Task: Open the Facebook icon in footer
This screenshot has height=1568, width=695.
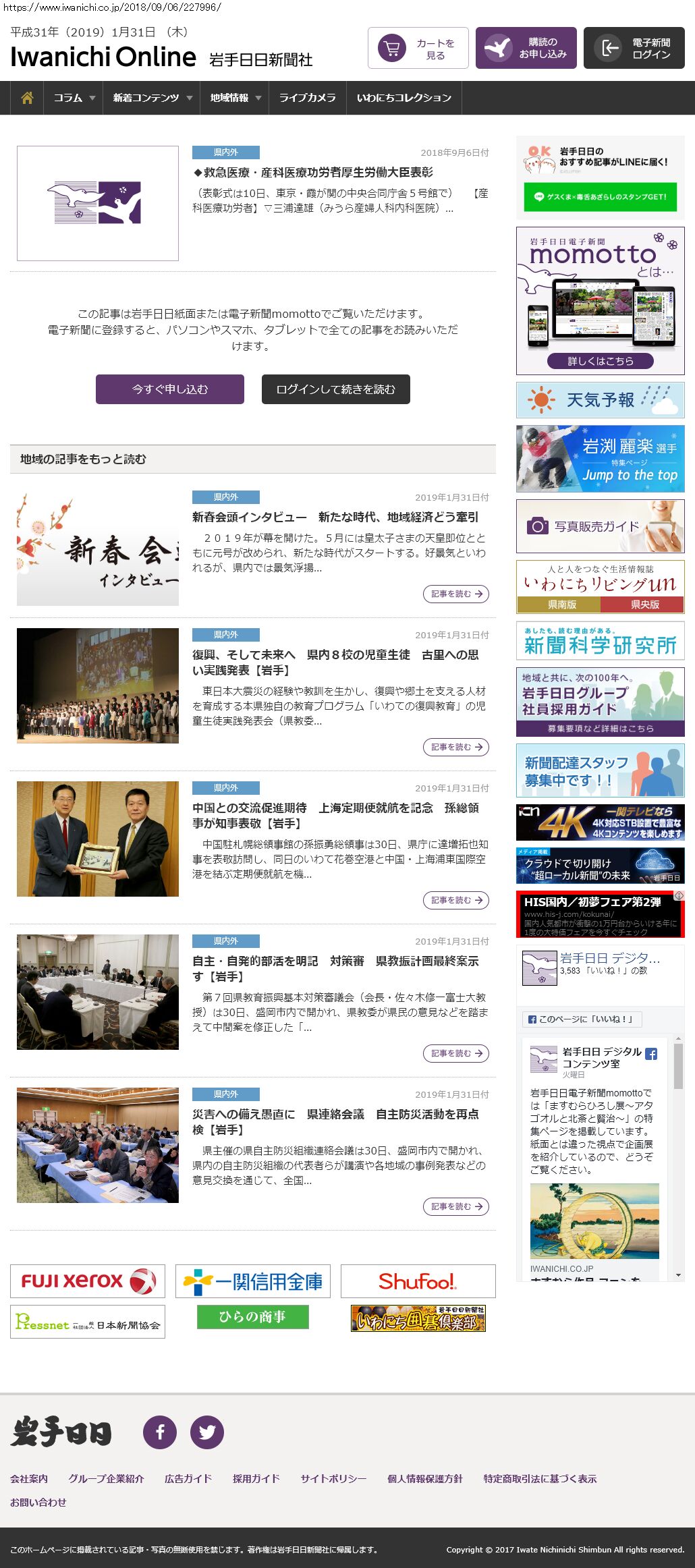Action: click(x=160, y=1432)
